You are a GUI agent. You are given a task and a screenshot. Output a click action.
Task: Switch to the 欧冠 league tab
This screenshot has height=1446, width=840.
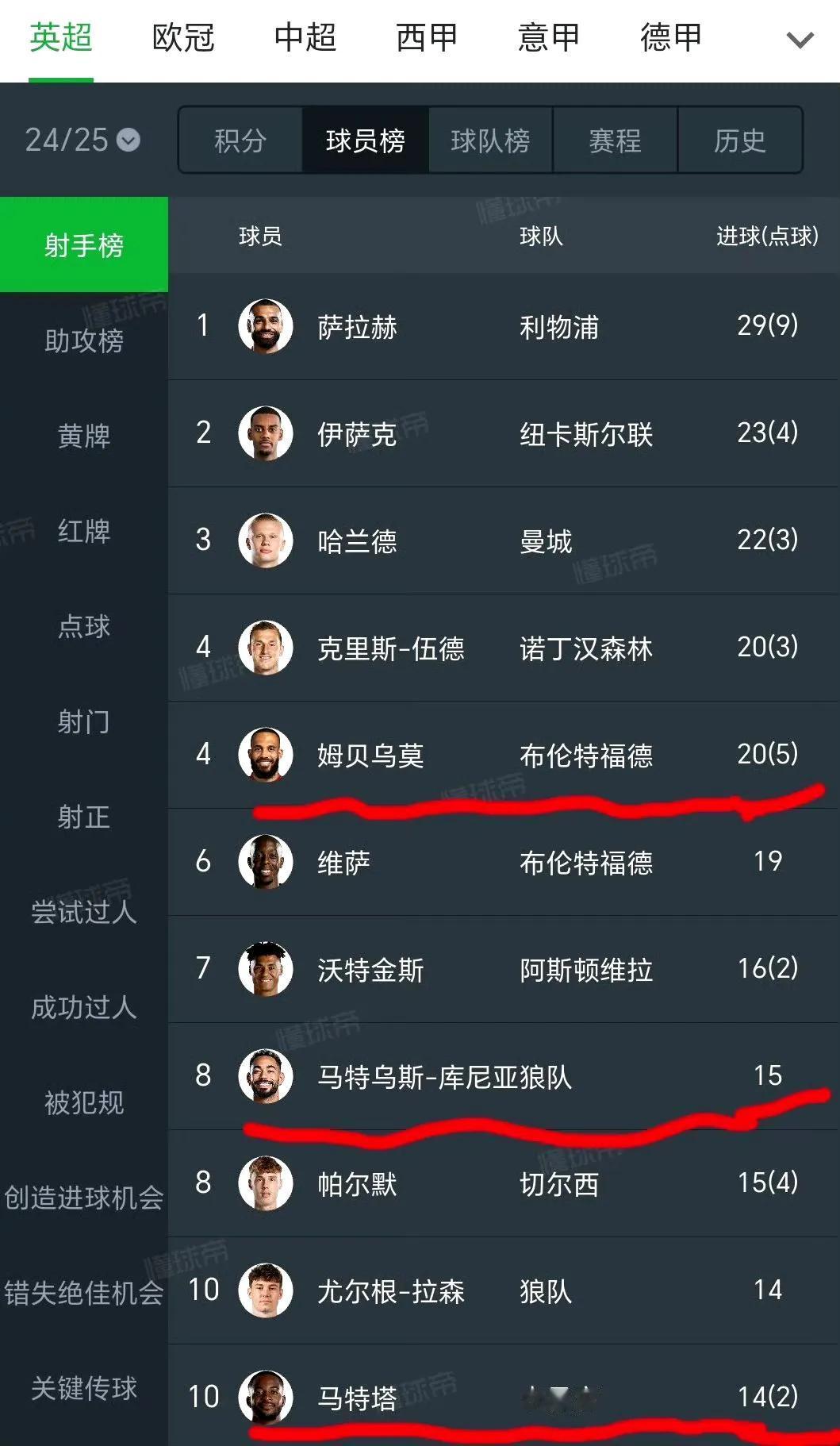tap(183, 38)
